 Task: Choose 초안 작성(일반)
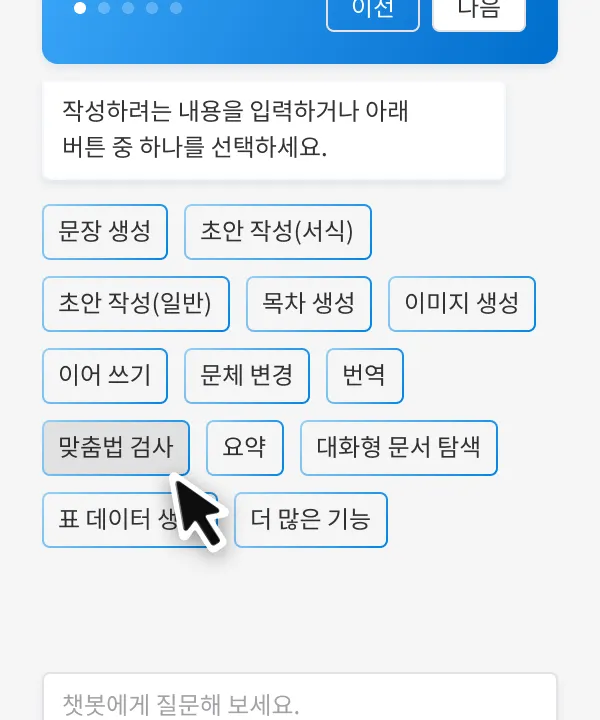(x=136, y=304)
